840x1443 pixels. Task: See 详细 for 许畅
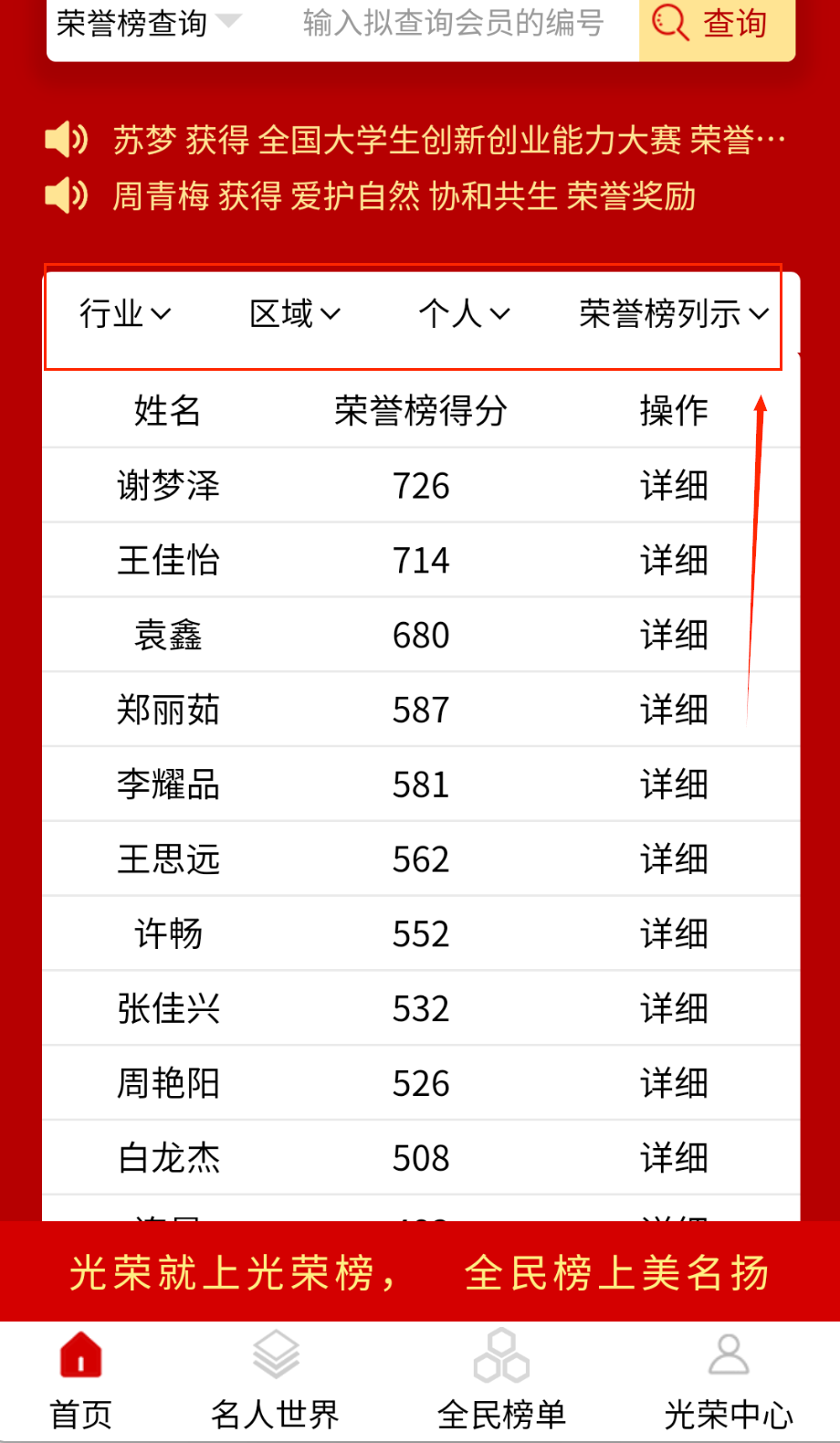pos(674,935)
